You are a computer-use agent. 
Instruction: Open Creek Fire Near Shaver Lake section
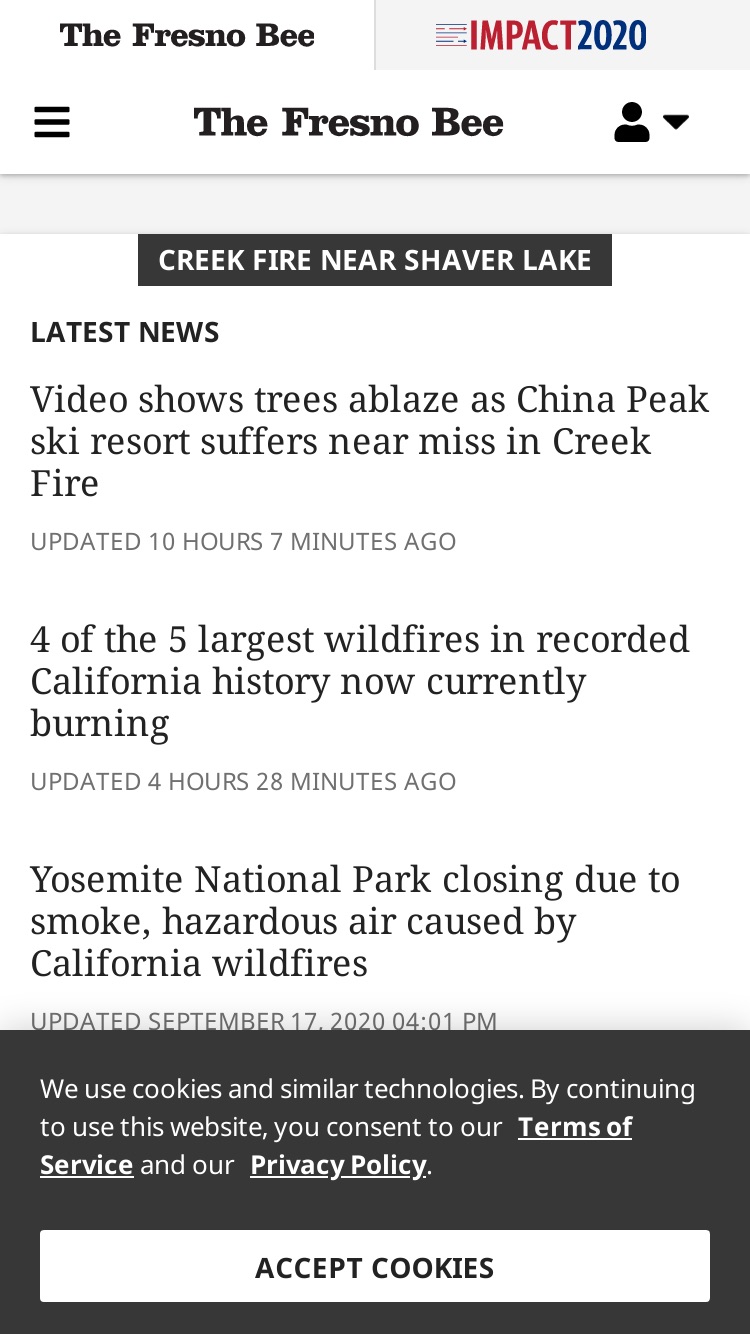point(375,260)
